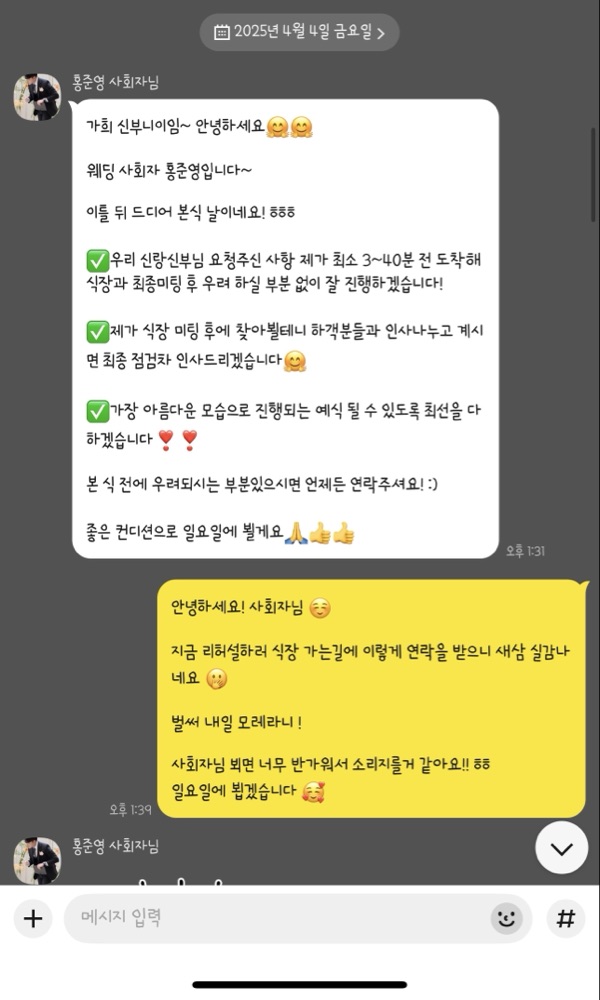This screenshot has width=600, height=1000.
Task: Open the date chip 2025년 4월 4일 금요일
Action: click(x=299, y=32)
